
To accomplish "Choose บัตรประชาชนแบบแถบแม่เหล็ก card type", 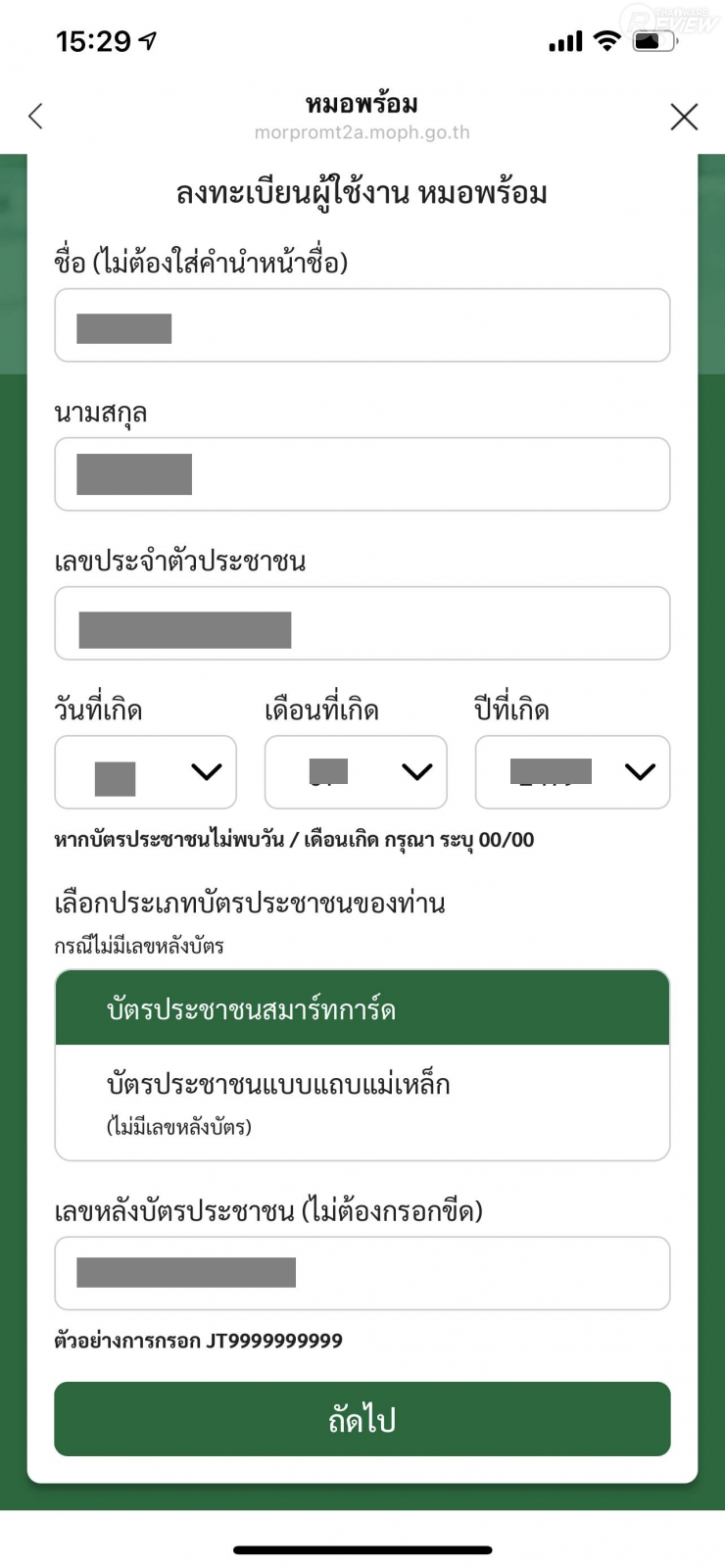I will (362, 1102).
